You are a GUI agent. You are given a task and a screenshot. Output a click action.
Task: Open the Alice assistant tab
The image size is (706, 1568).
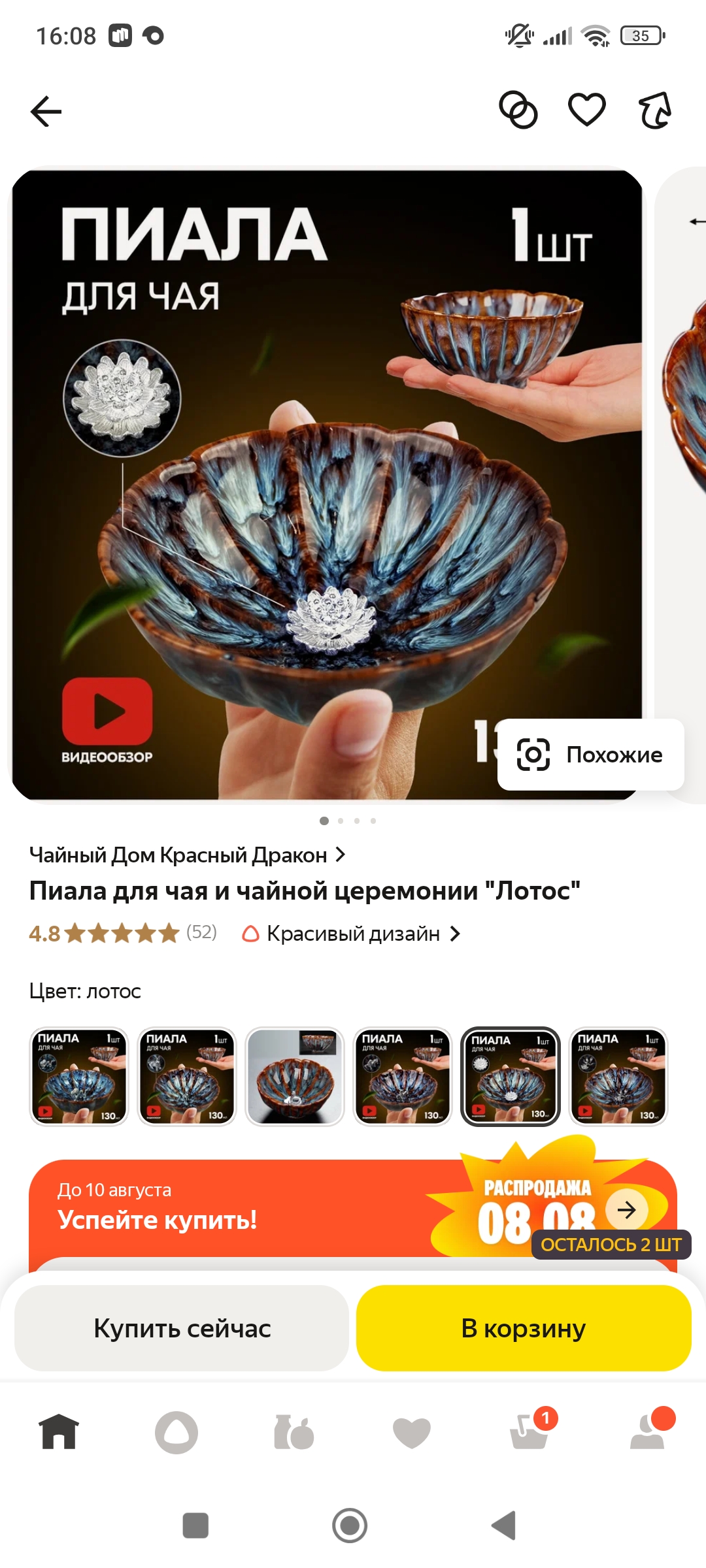(x=176, y=1432)
